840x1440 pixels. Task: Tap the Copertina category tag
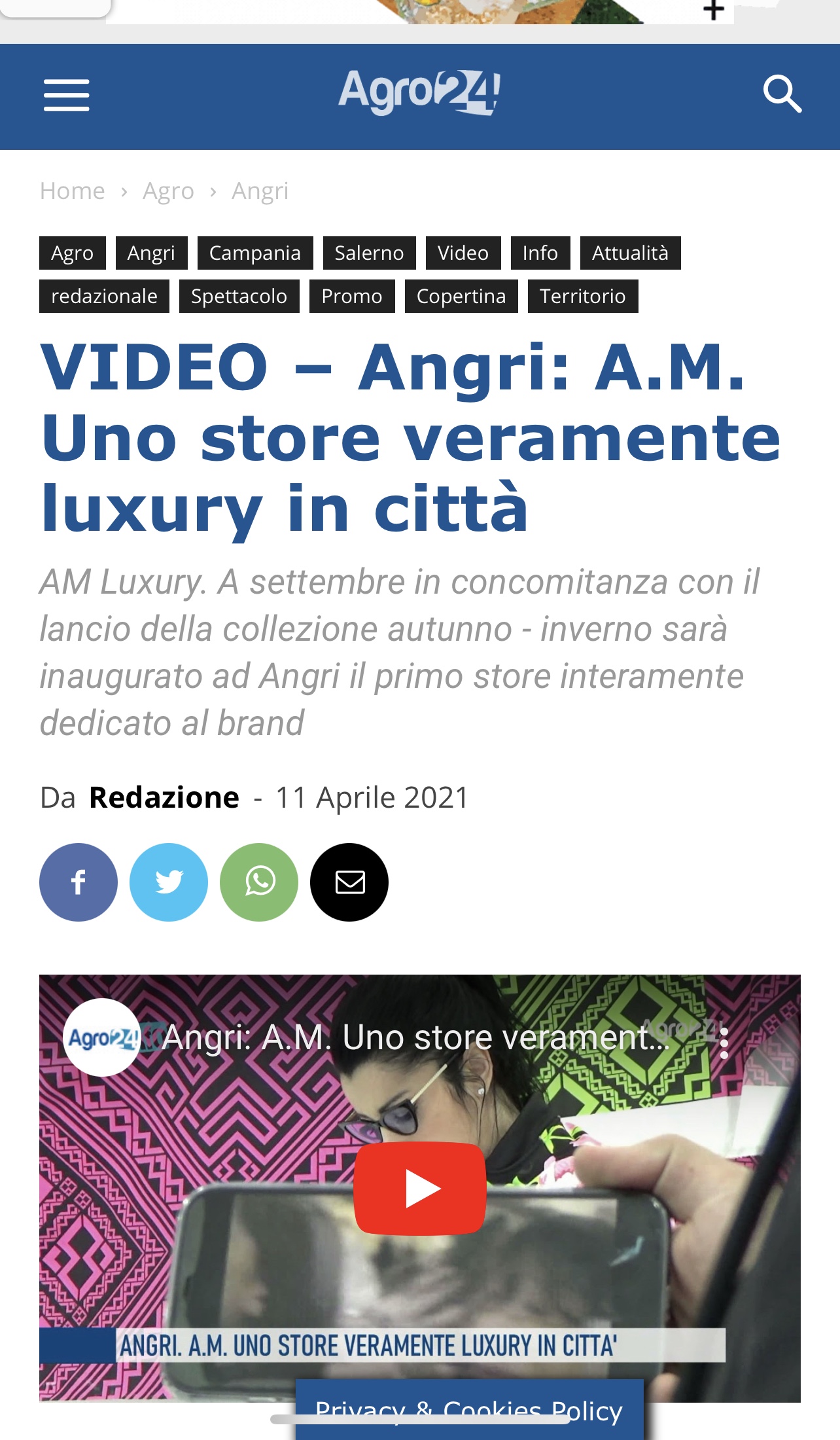(x=461, y=297)
